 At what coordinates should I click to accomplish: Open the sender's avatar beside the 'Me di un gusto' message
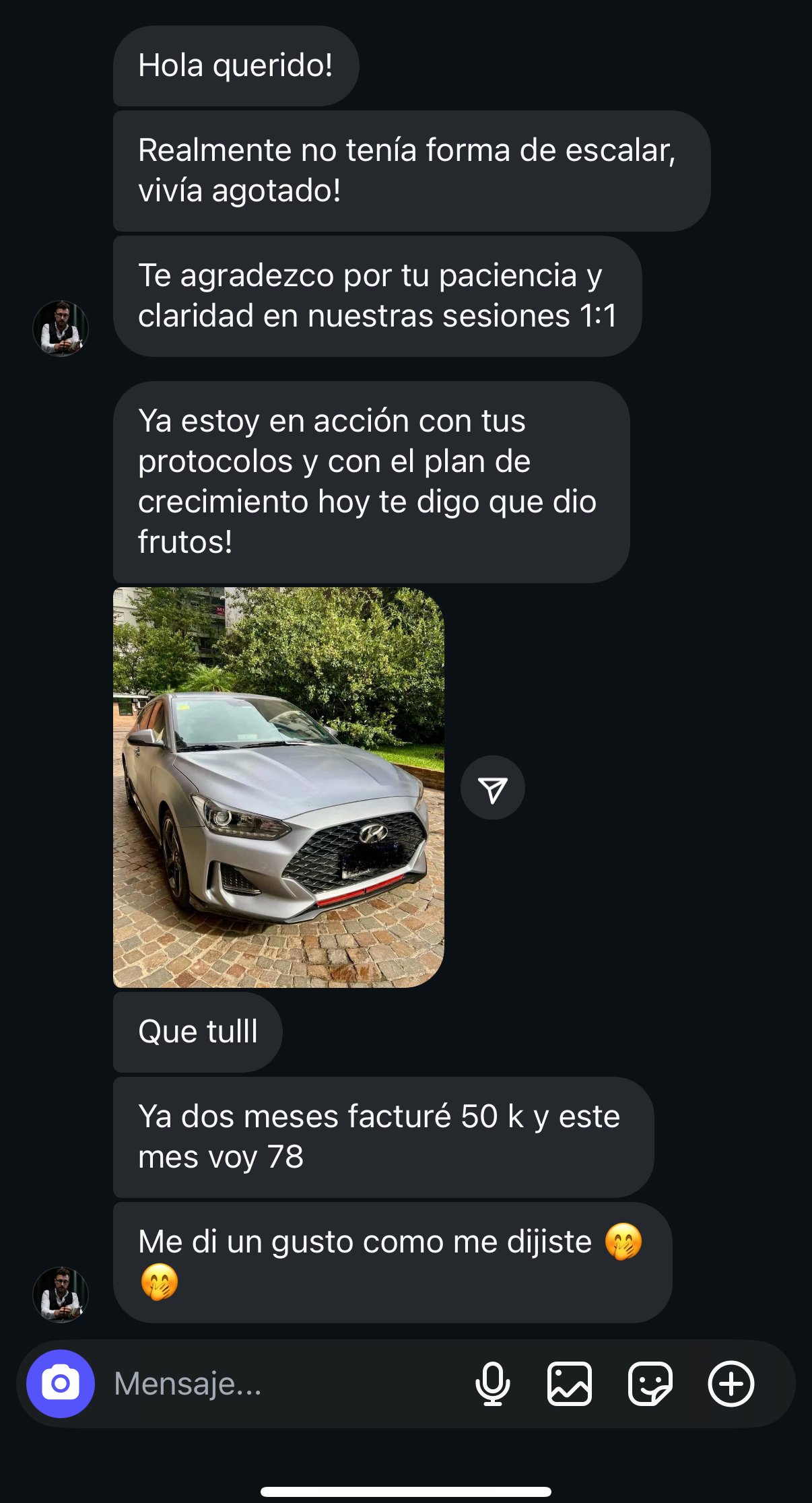(61, 1294)
